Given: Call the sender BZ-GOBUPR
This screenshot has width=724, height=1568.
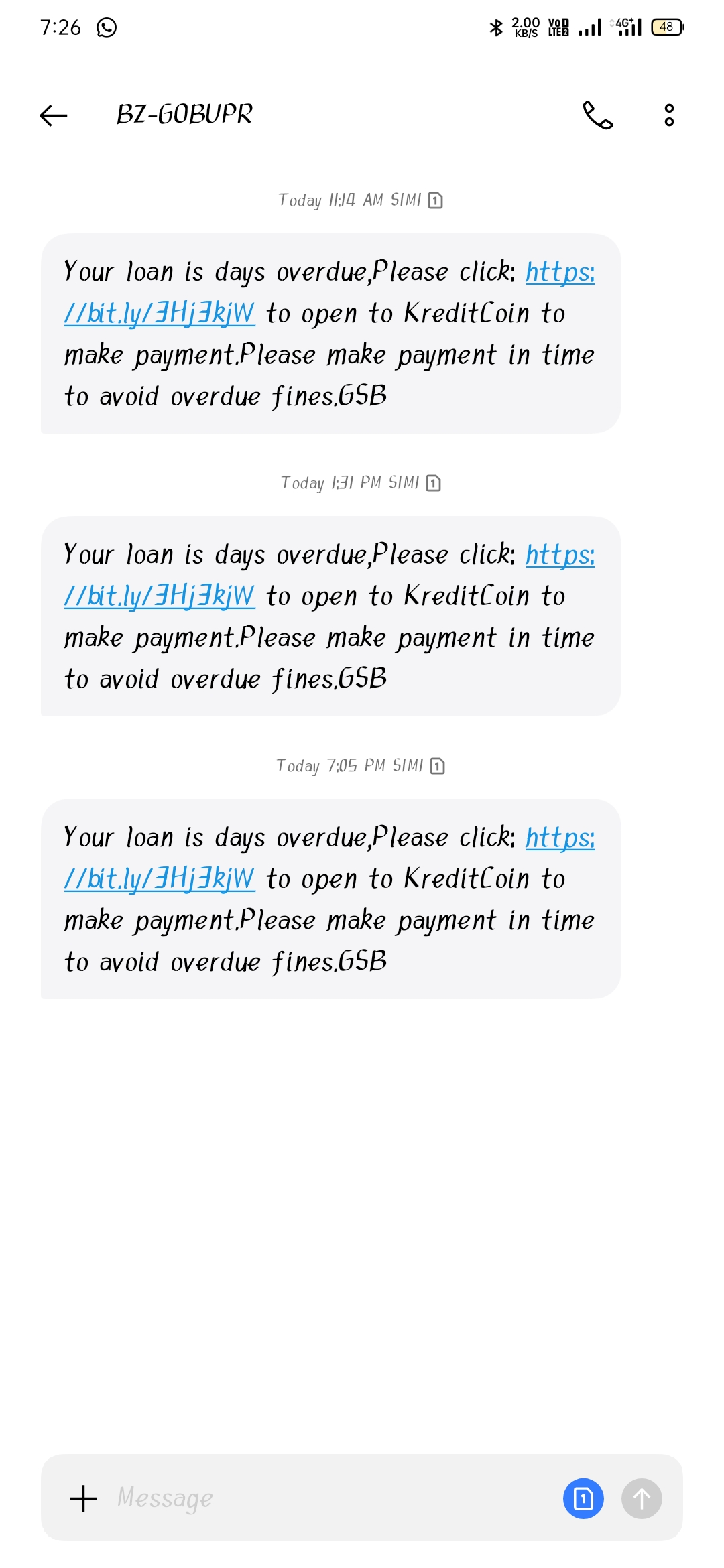Looking at the screenshot, I should (597, 115).
